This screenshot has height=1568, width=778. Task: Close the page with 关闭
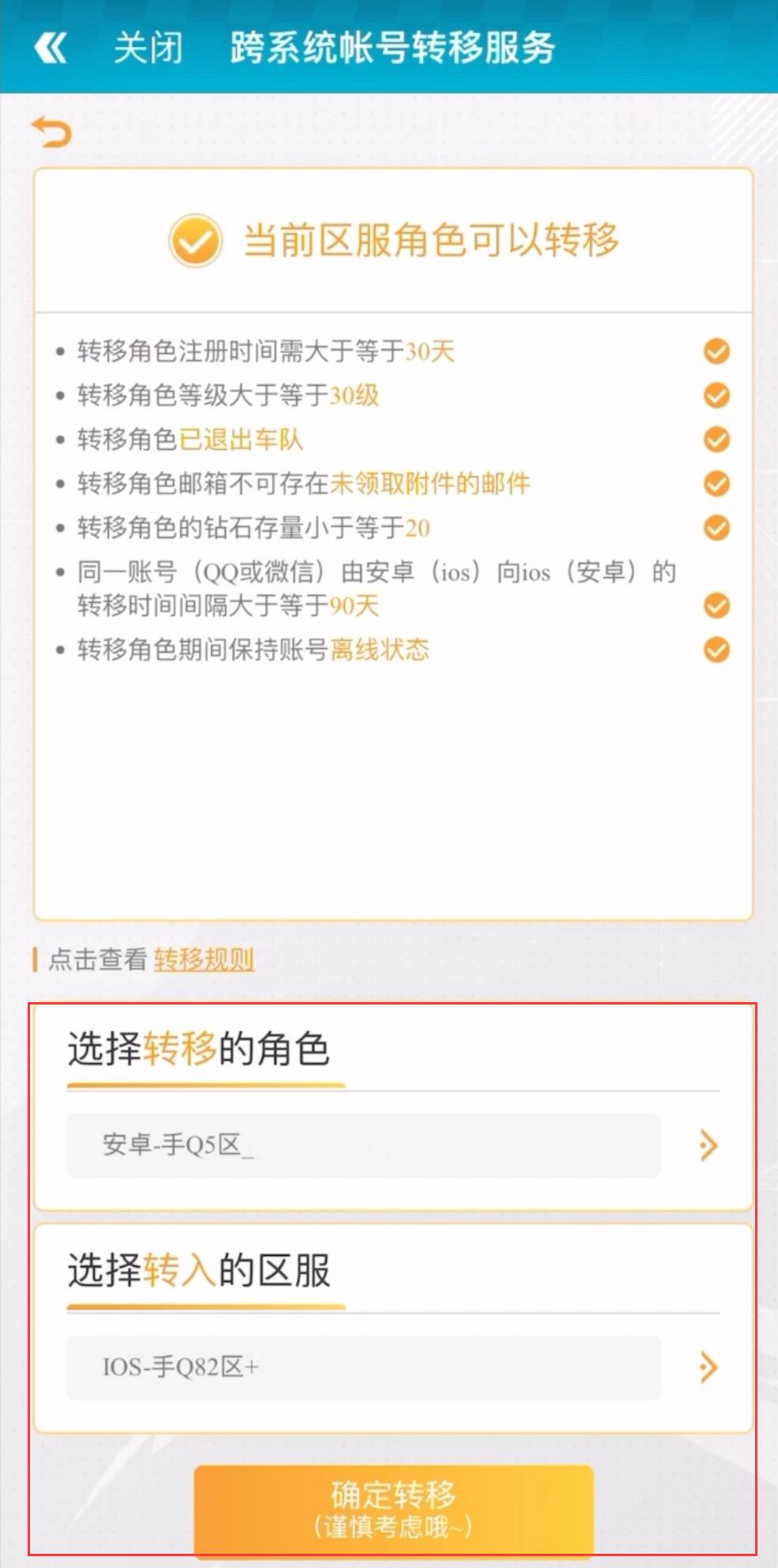pyautogui.click(x=148, y=48)
